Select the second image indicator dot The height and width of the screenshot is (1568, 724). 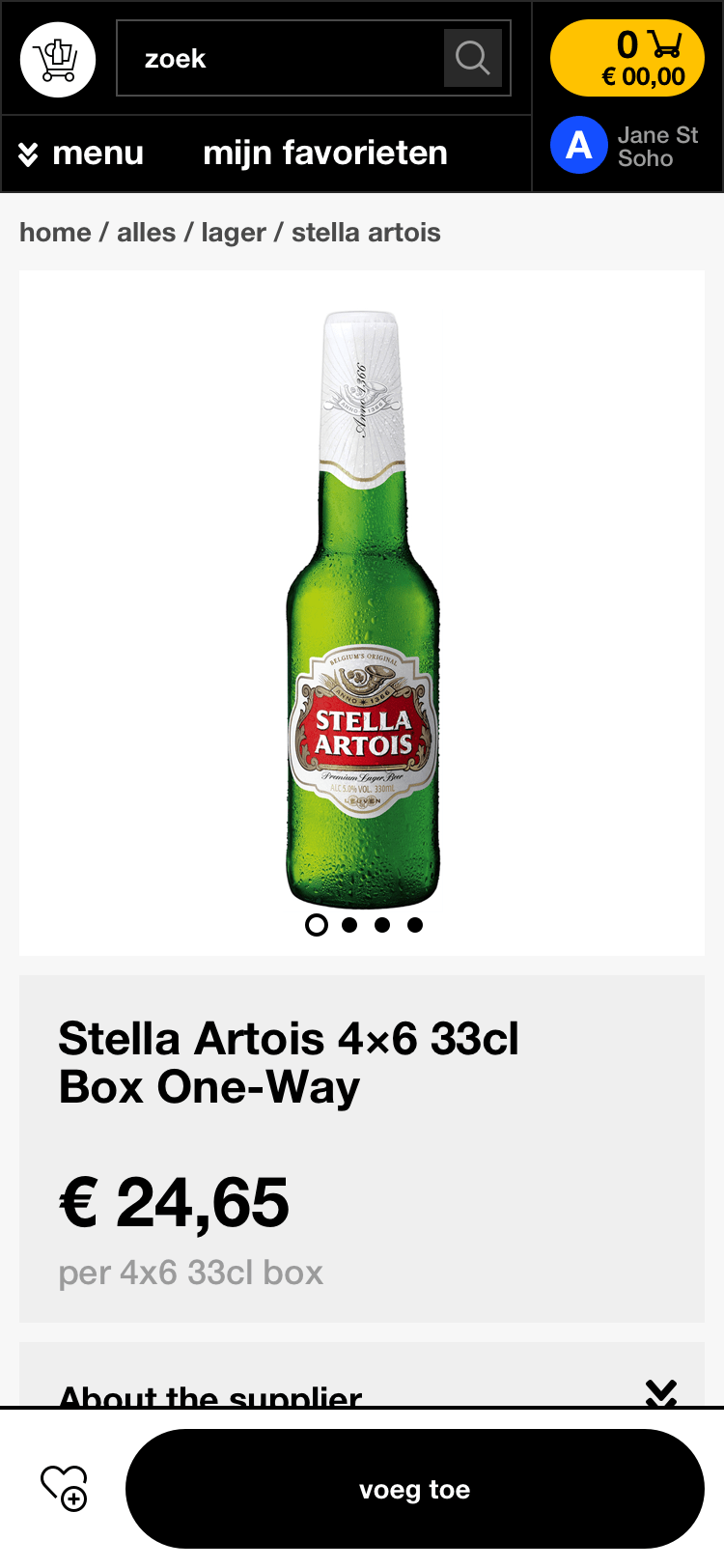[x=349, y=925]
